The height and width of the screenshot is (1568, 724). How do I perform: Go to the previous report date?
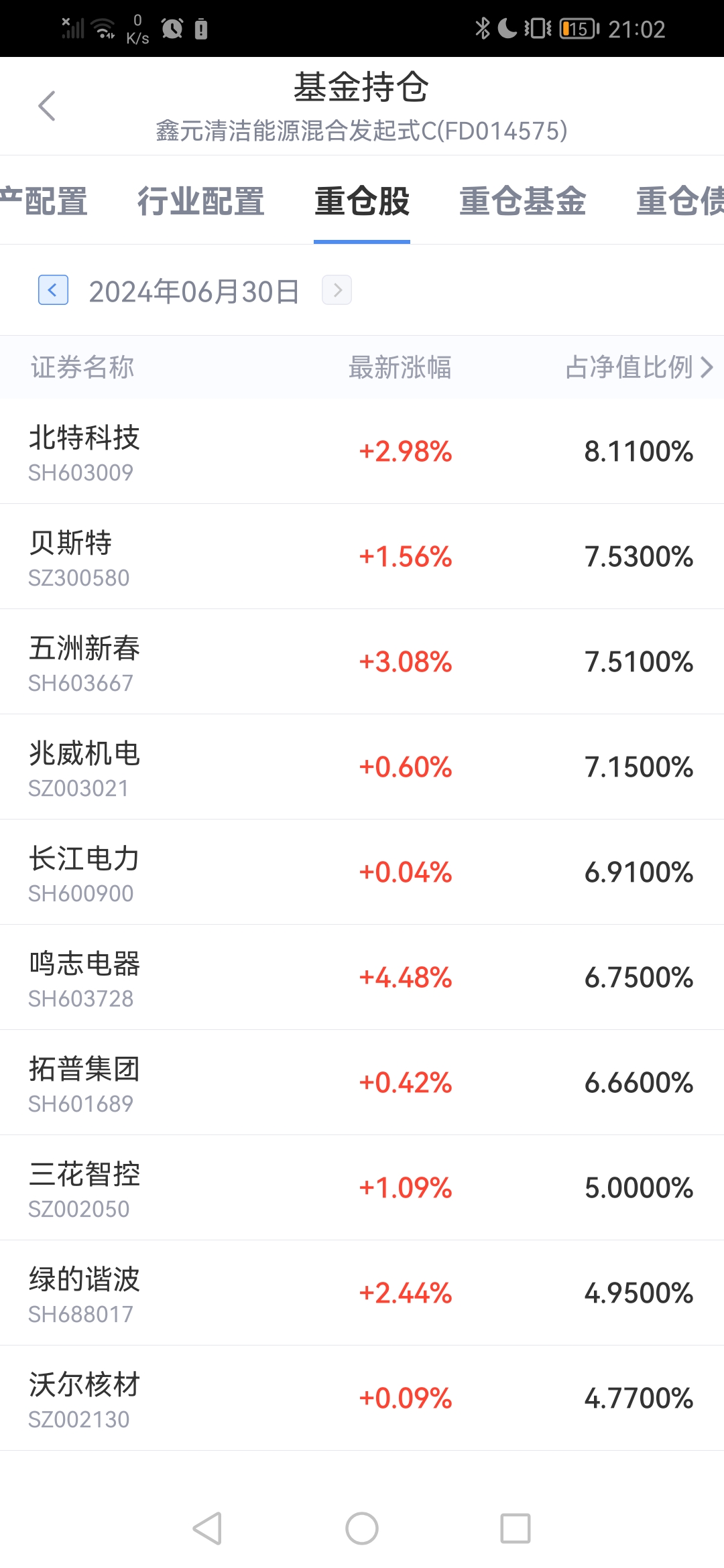(x=53, y=290)
